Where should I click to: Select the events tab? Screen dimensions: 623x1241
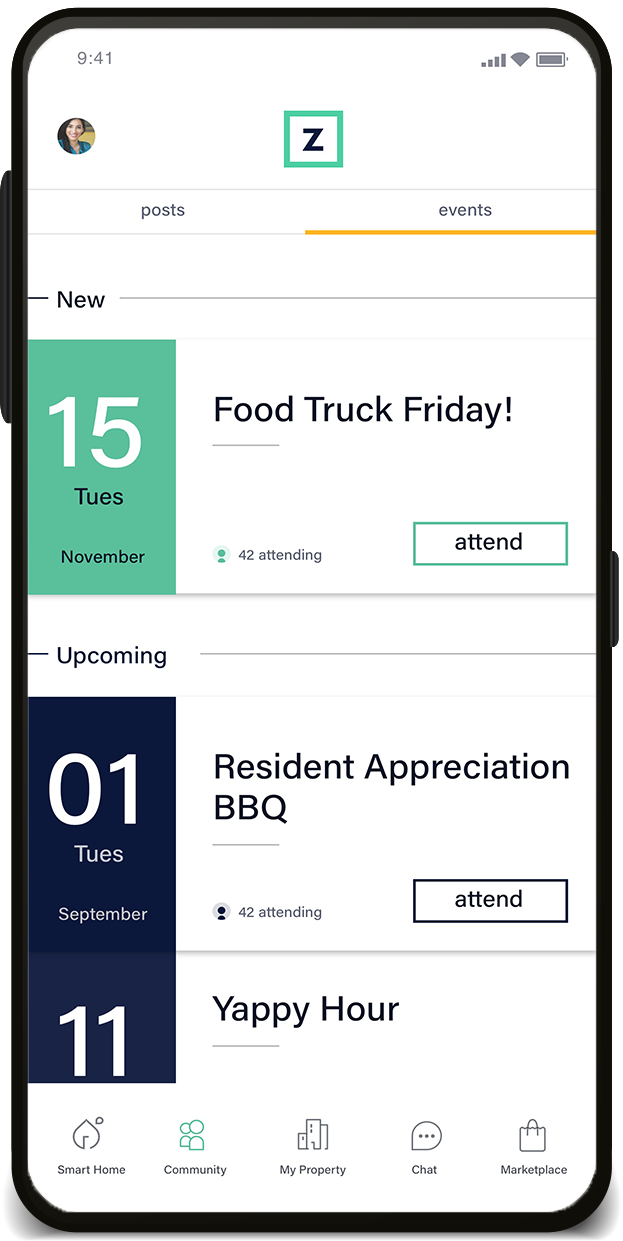[x=465, y=211]
